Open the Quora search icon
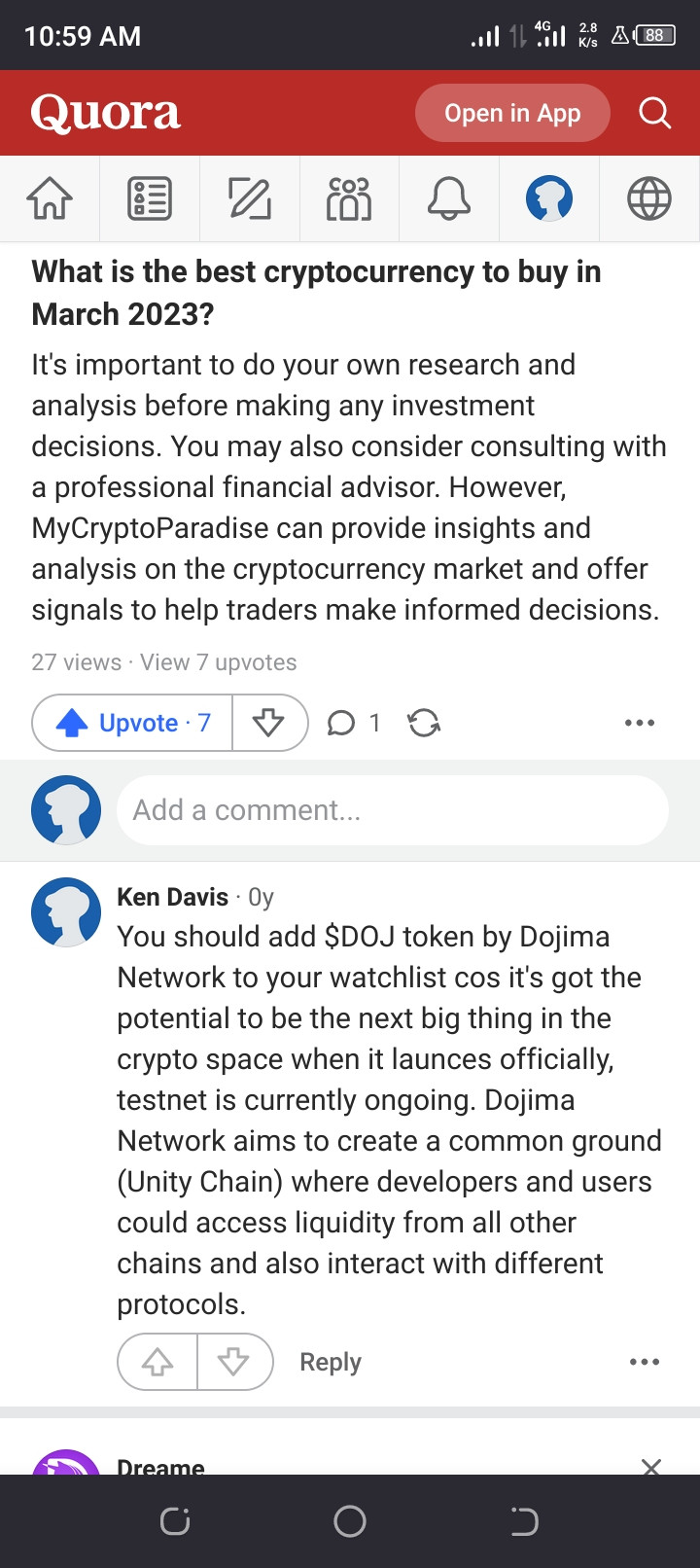 (x=654, y=113)
